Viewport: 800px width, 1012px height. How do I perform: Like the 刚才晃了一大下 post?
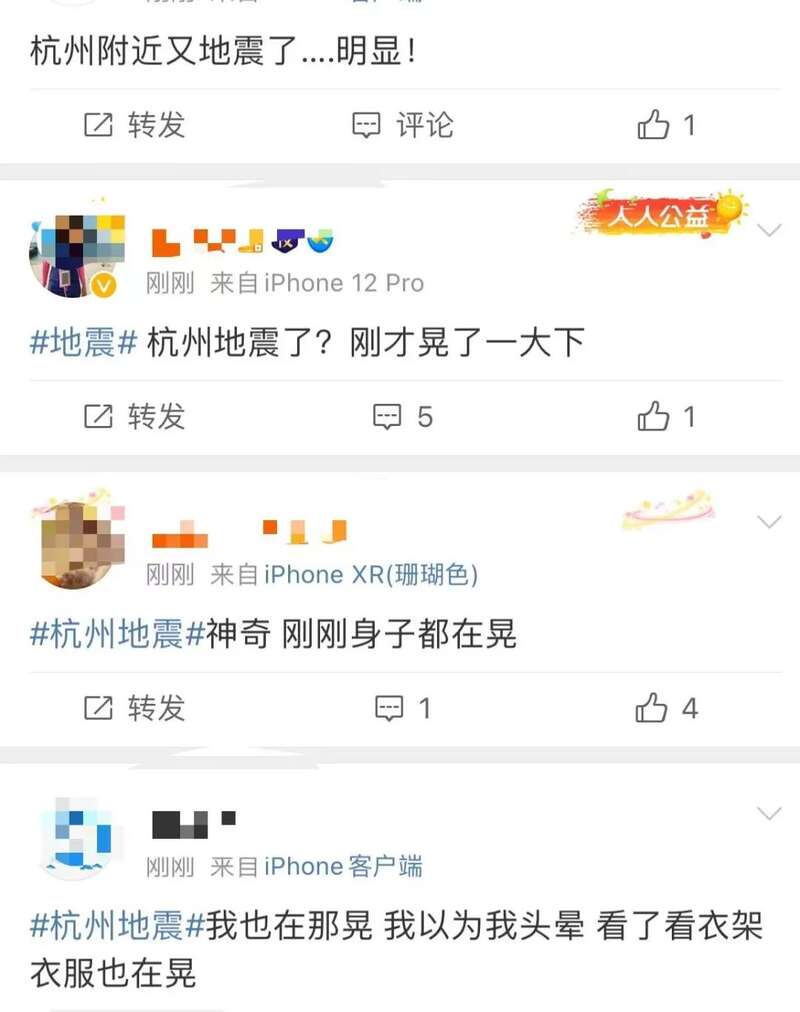pos(666,416)
